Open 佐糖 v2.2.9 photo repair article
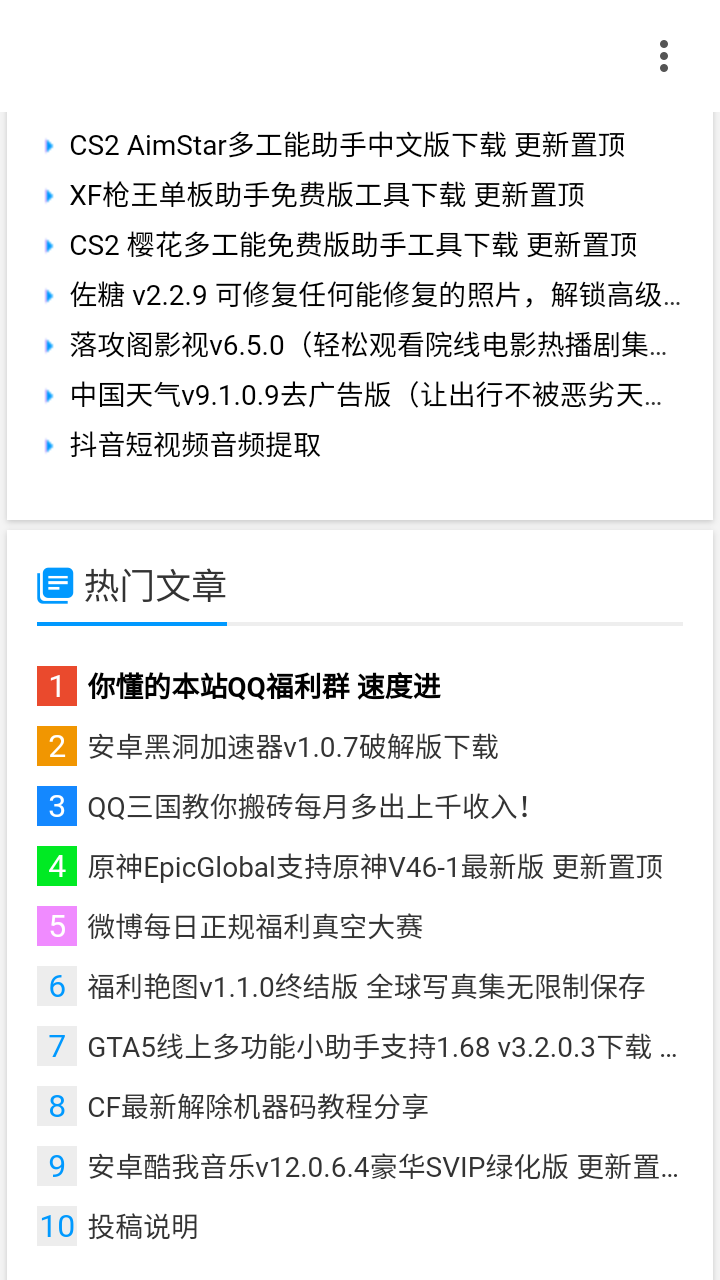 [x=375, y=295]
